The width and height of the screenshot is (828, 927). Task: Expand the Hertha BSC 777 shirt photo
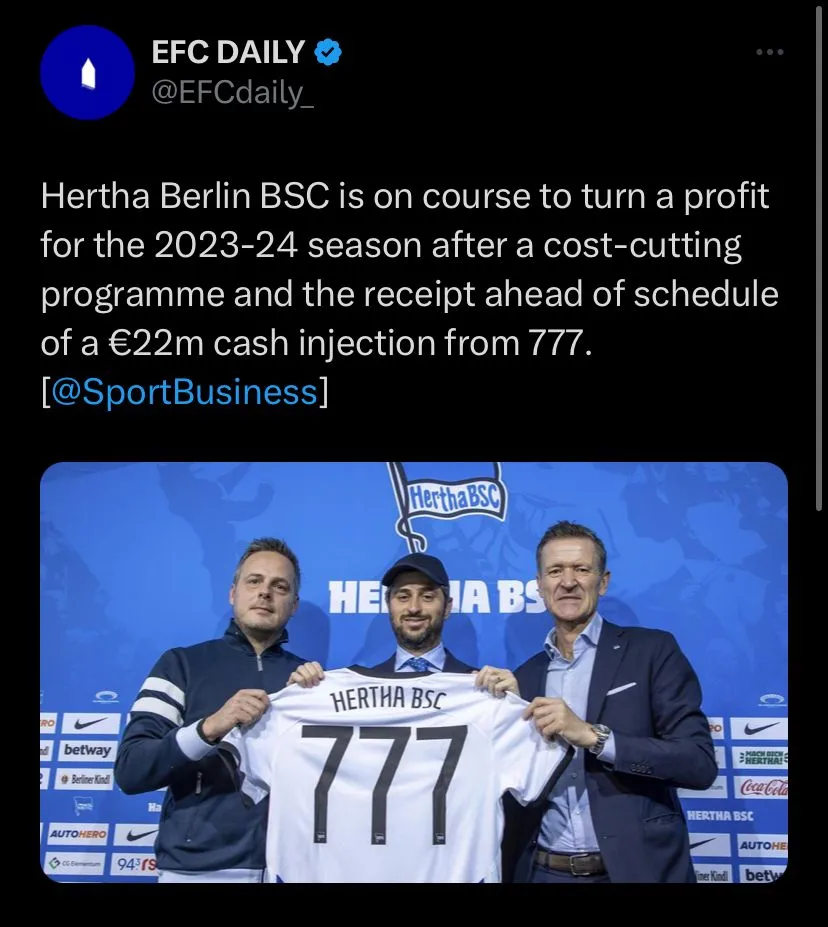[x=414, y=672]
